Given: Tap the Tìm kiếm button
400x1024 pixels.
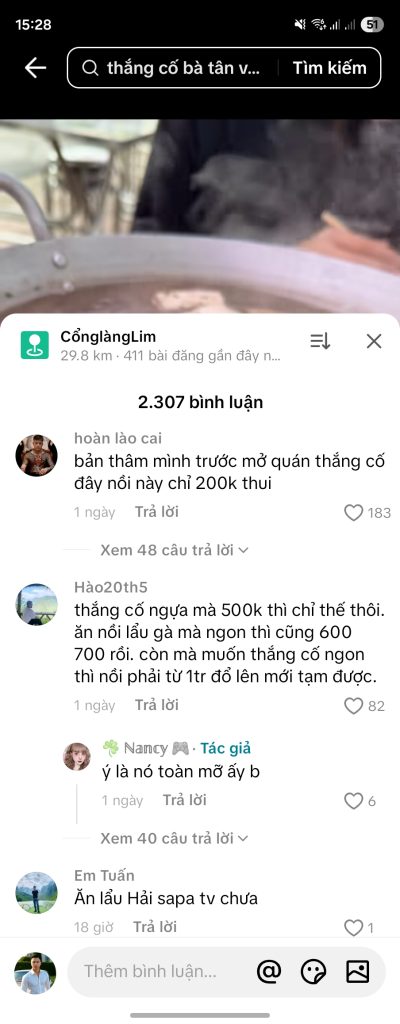Looking at the screenshot, I should (x=329, y=68).
